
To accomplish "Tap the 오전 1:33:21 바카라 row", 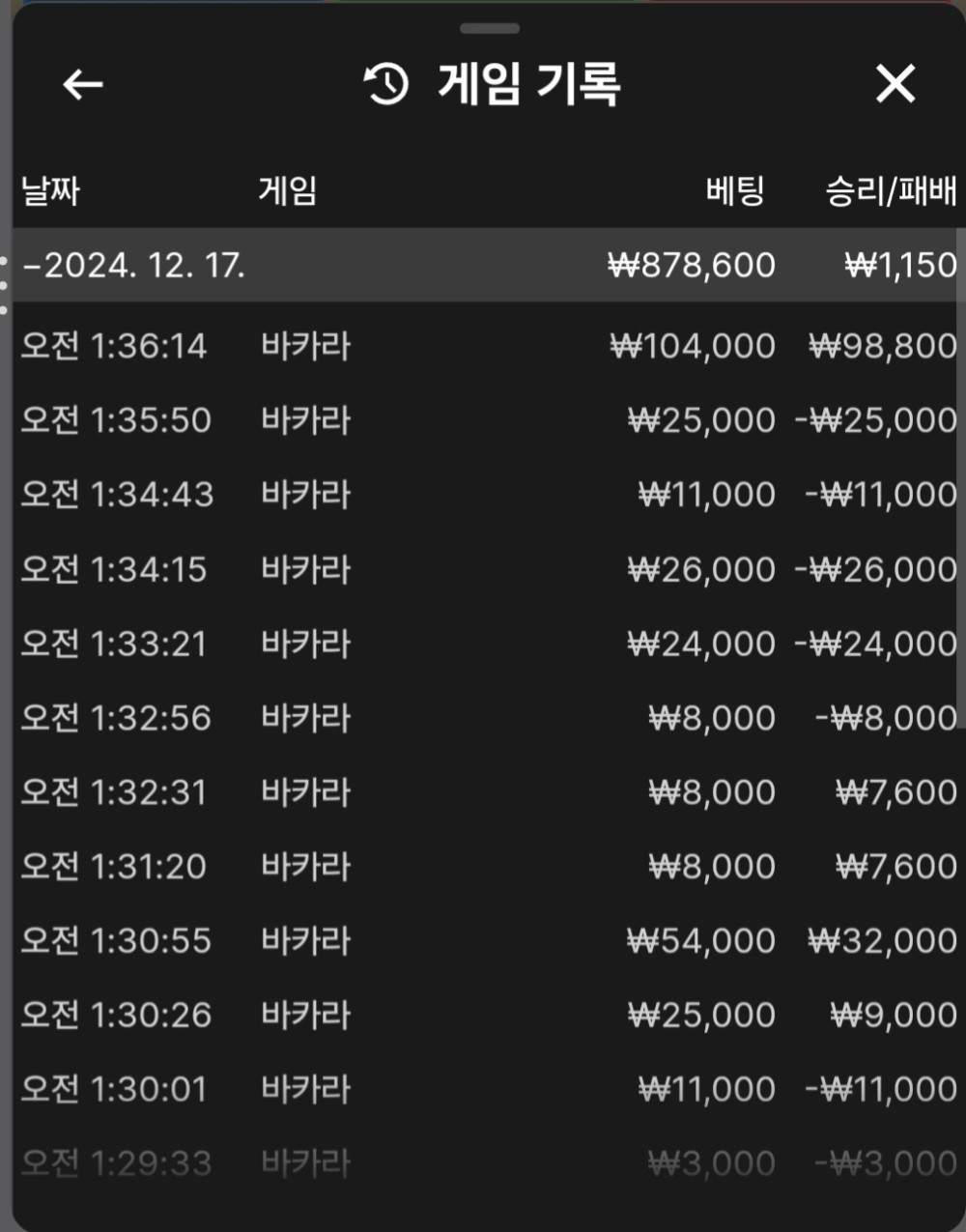I will [483, 644].
